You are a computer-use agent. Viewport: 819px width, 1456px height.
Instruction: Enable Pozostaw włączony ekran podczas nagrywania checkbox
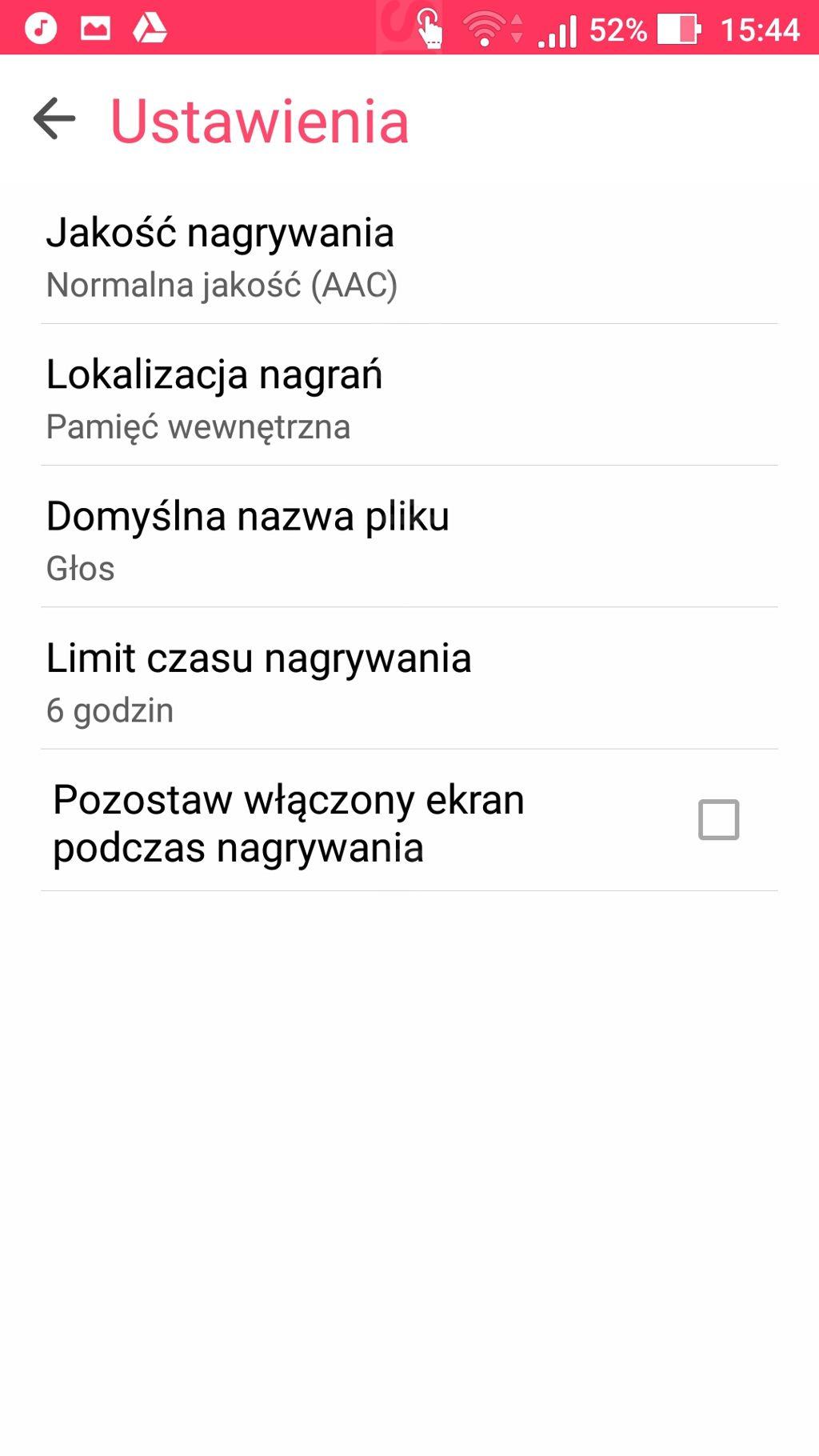coord(718,819)
